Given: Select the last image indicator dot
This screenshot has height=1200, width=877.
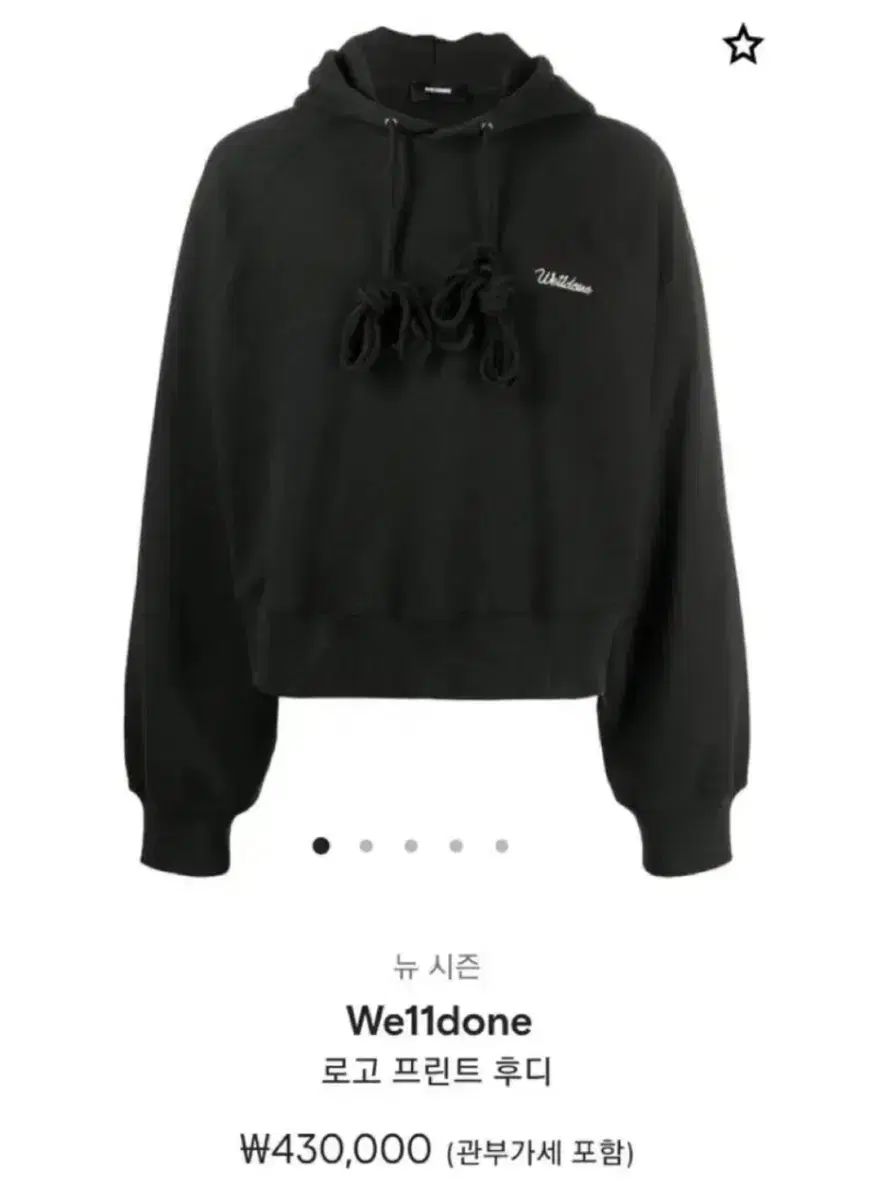Looking at the screenshot, I should click(502, 846).
